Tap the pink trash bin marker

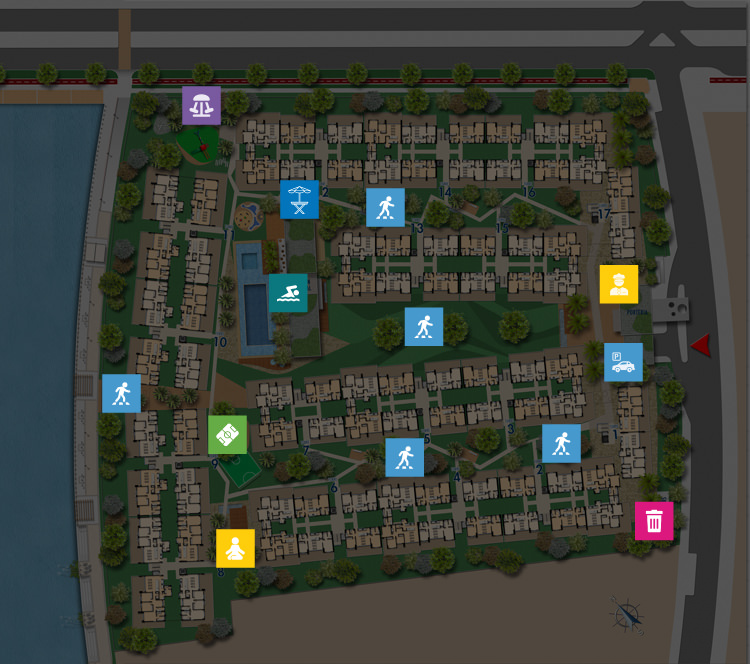(x=654, y=521)
